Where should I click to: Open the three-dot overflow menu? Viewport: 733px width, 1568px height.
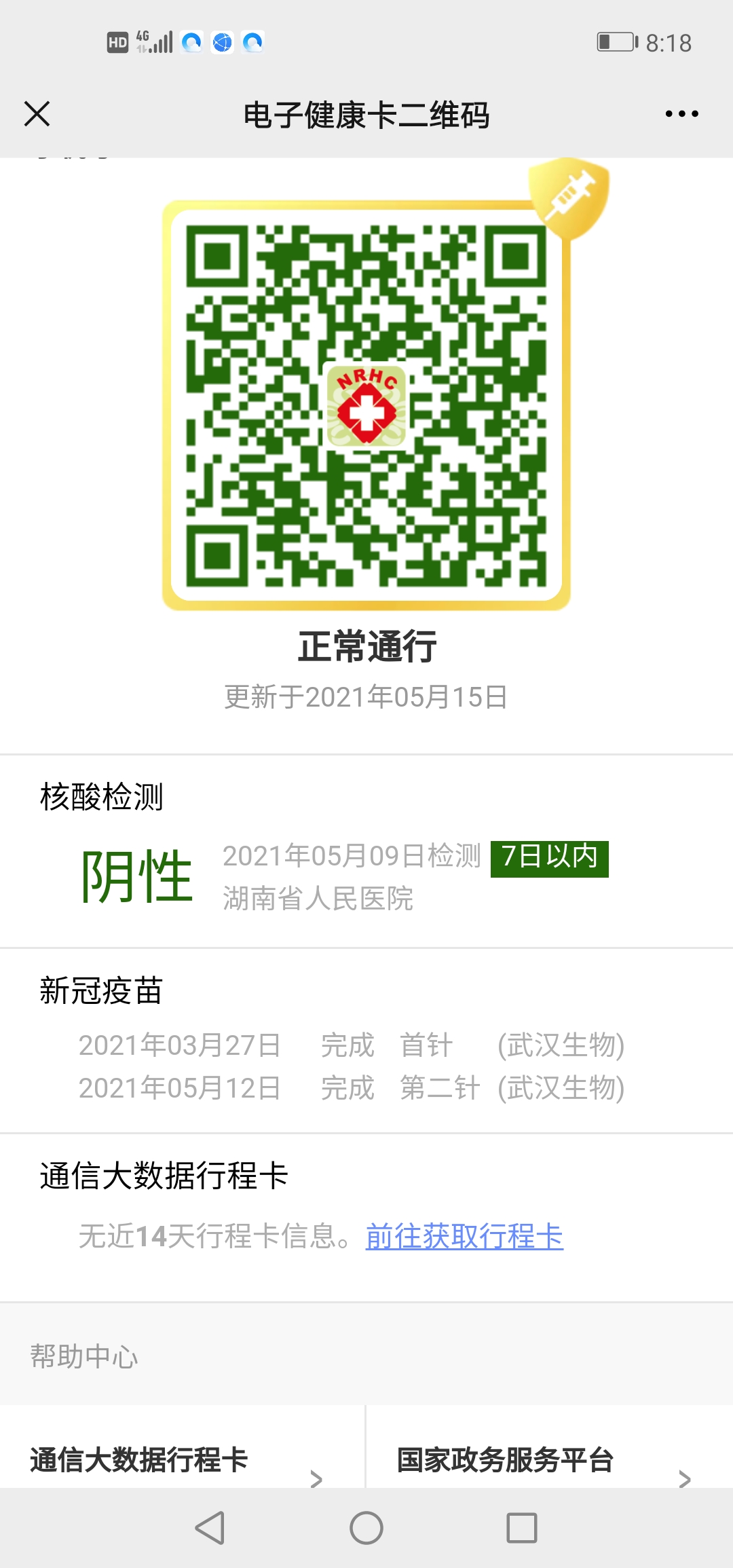[681, 114]
